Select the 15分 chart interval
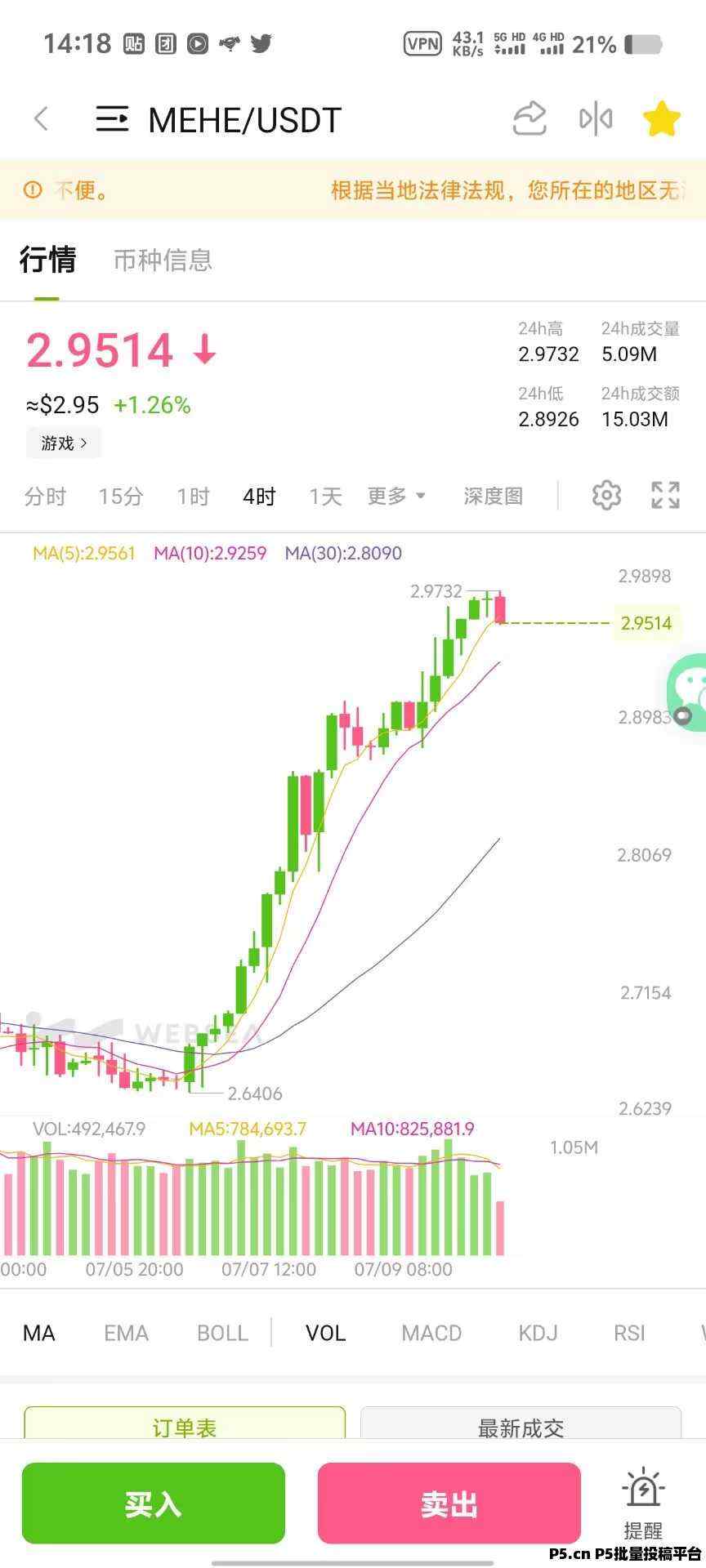706x1568 pixels. pyautogui.click(x=121, y=496)
